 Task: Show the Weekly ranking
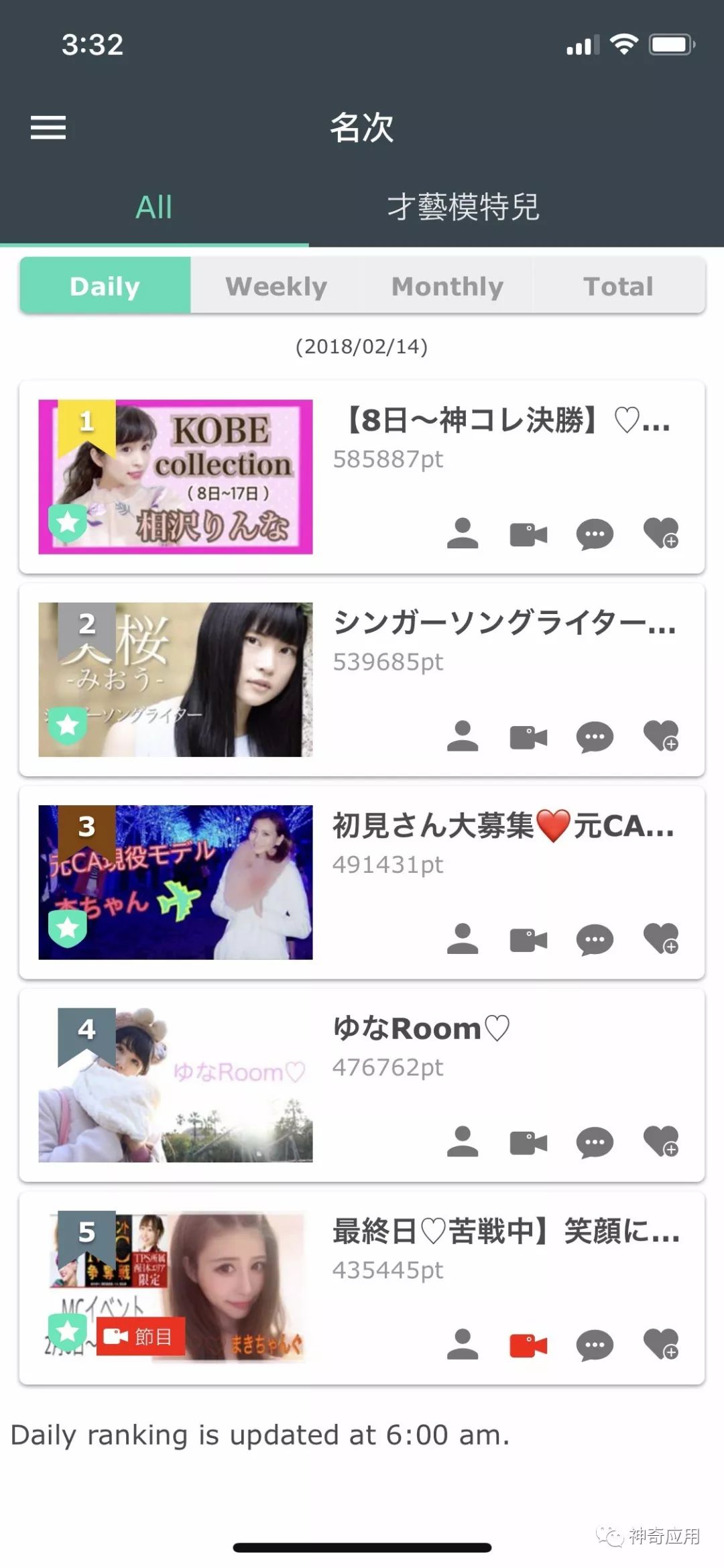pos(276,286)
